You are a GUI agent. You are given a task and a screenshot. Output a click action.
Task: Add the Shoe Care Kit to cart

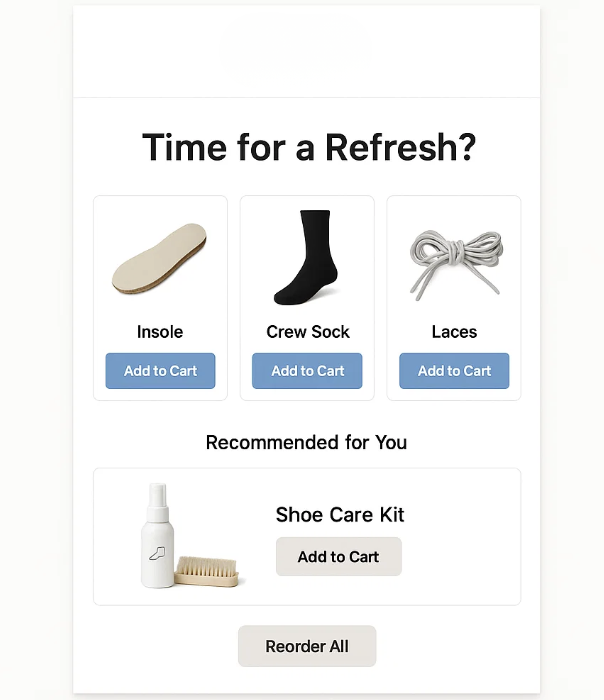tap(338, 557)
